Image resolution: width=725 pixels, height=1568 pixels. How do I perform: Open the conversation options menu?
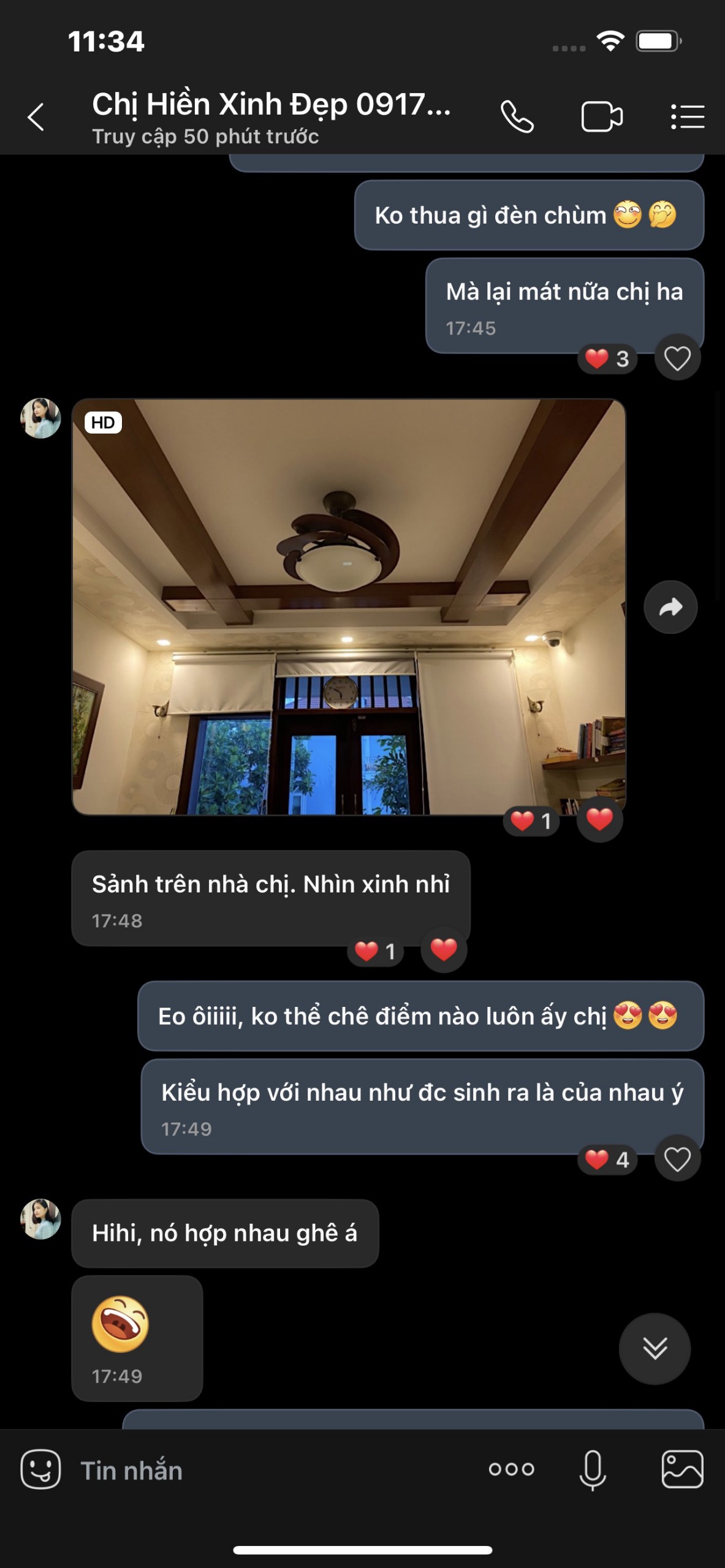click(x=688, y=116)
